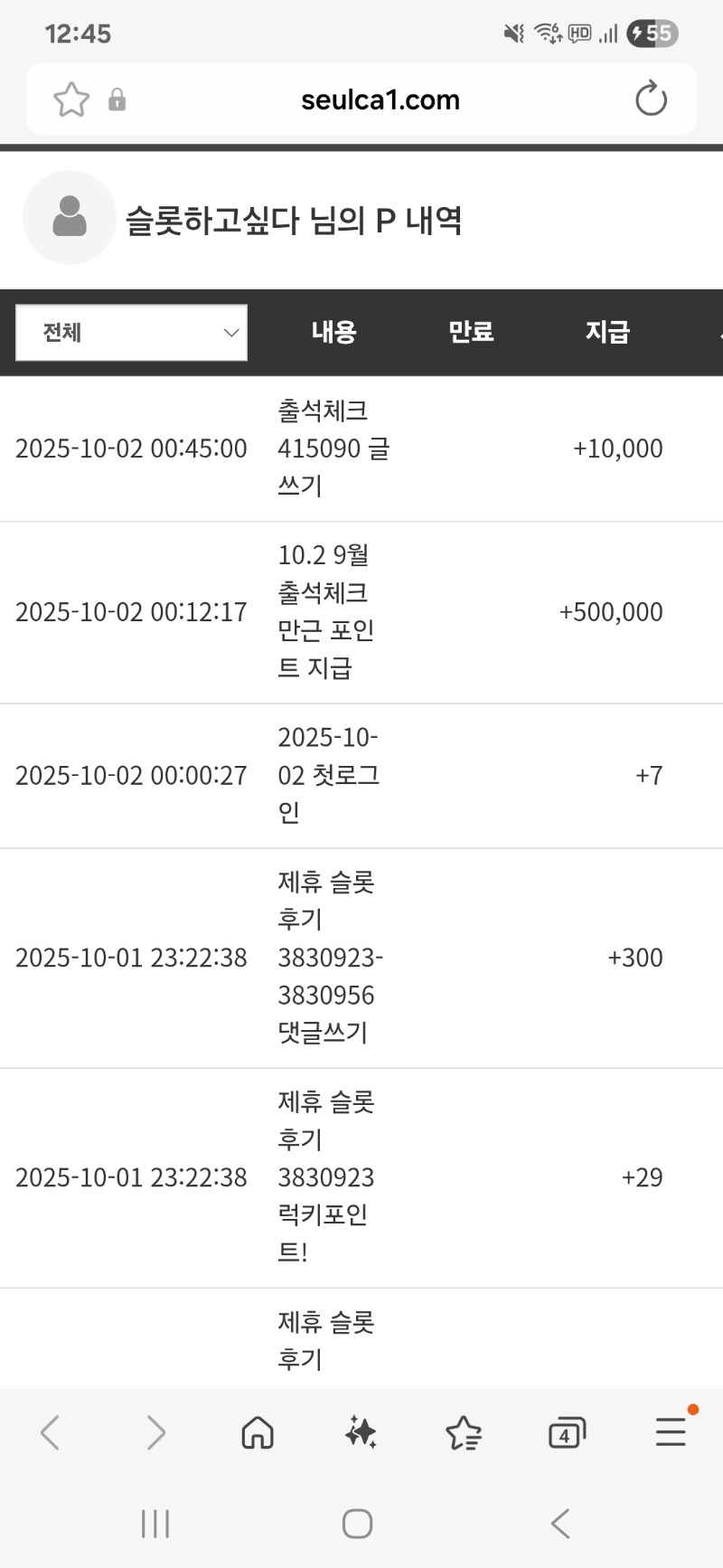Open the browser hamburger menu

671,1432
